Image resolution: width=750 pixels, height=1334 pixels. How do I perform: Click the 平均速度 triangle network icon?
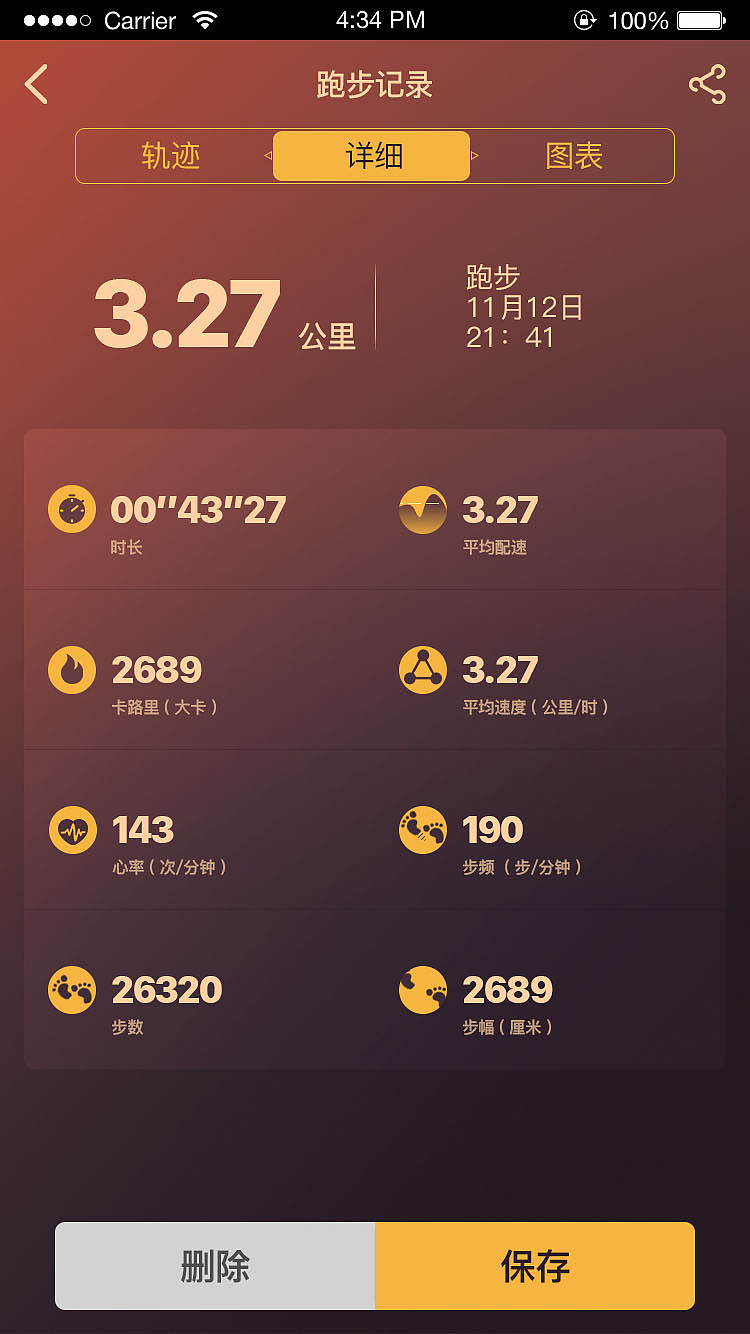(422, 670)
